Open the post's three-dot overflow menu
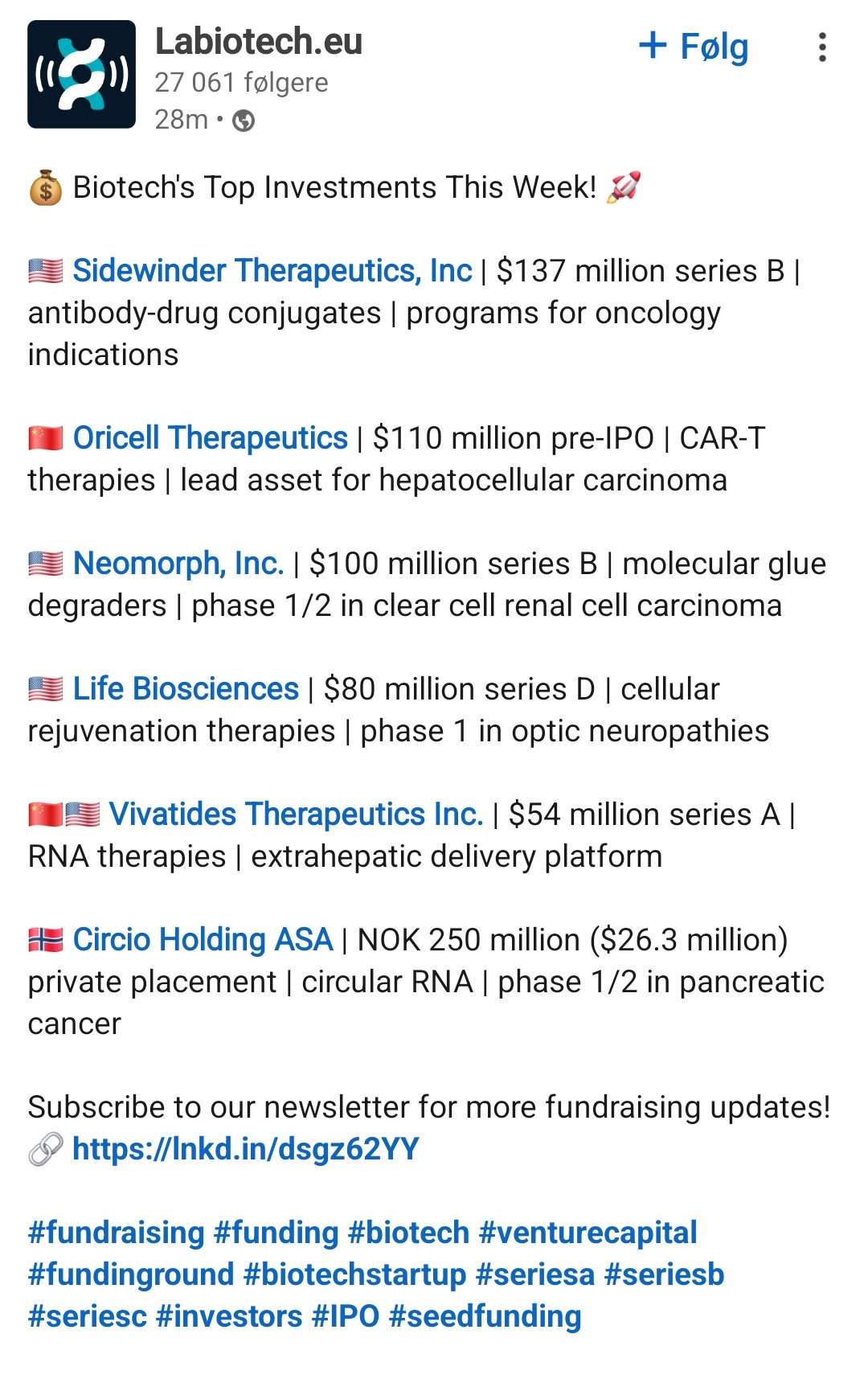The width and height of the screenshot is (868, 1383). (x=821, y=47)
